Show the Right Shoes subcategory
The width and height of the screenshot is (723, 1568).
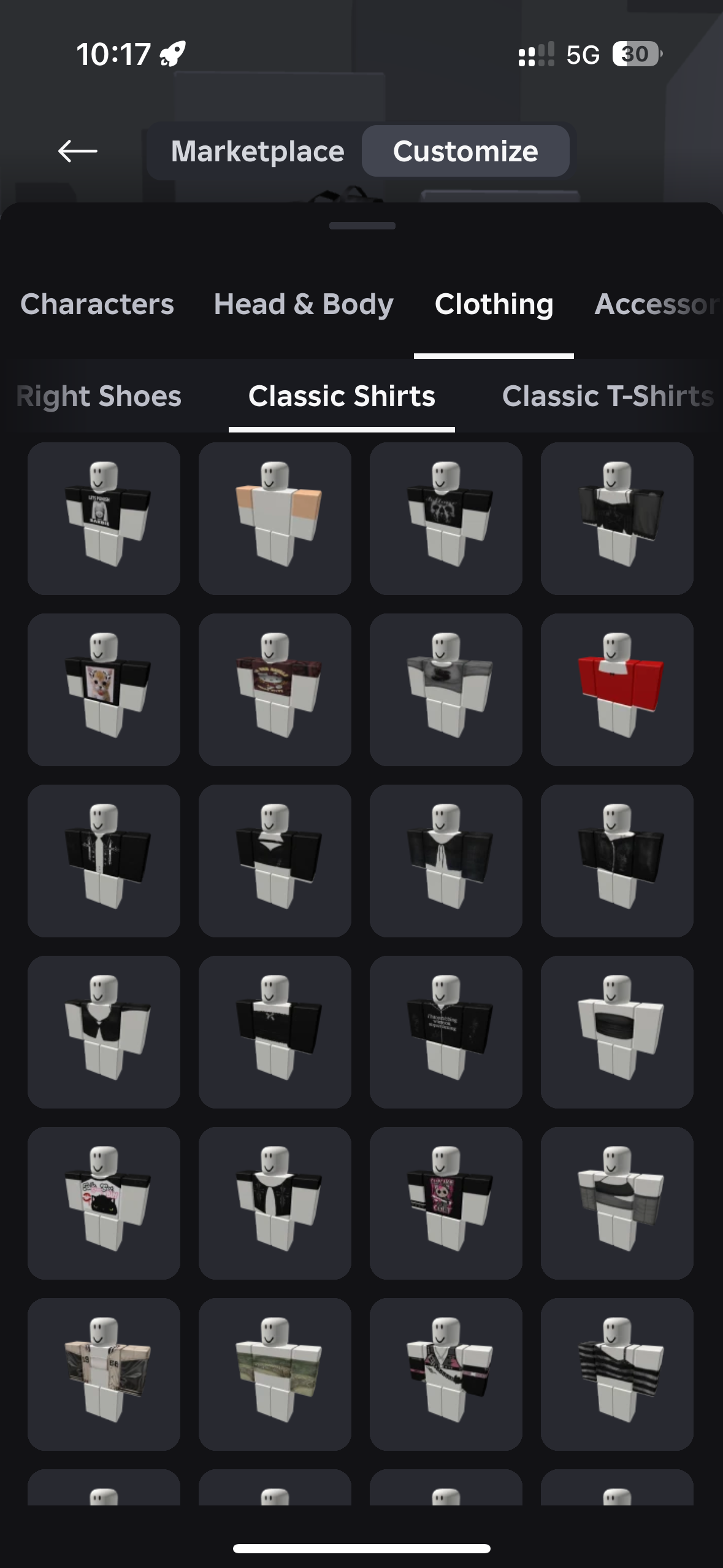coord(99,396)
